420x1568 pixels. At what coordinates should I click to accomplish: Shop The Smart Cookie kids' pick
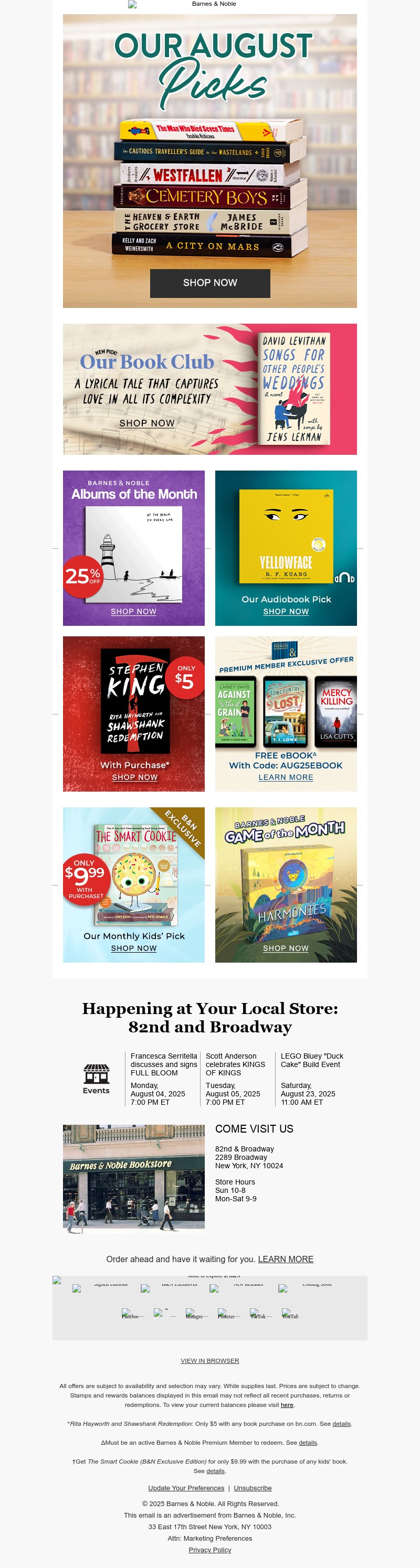133,948
